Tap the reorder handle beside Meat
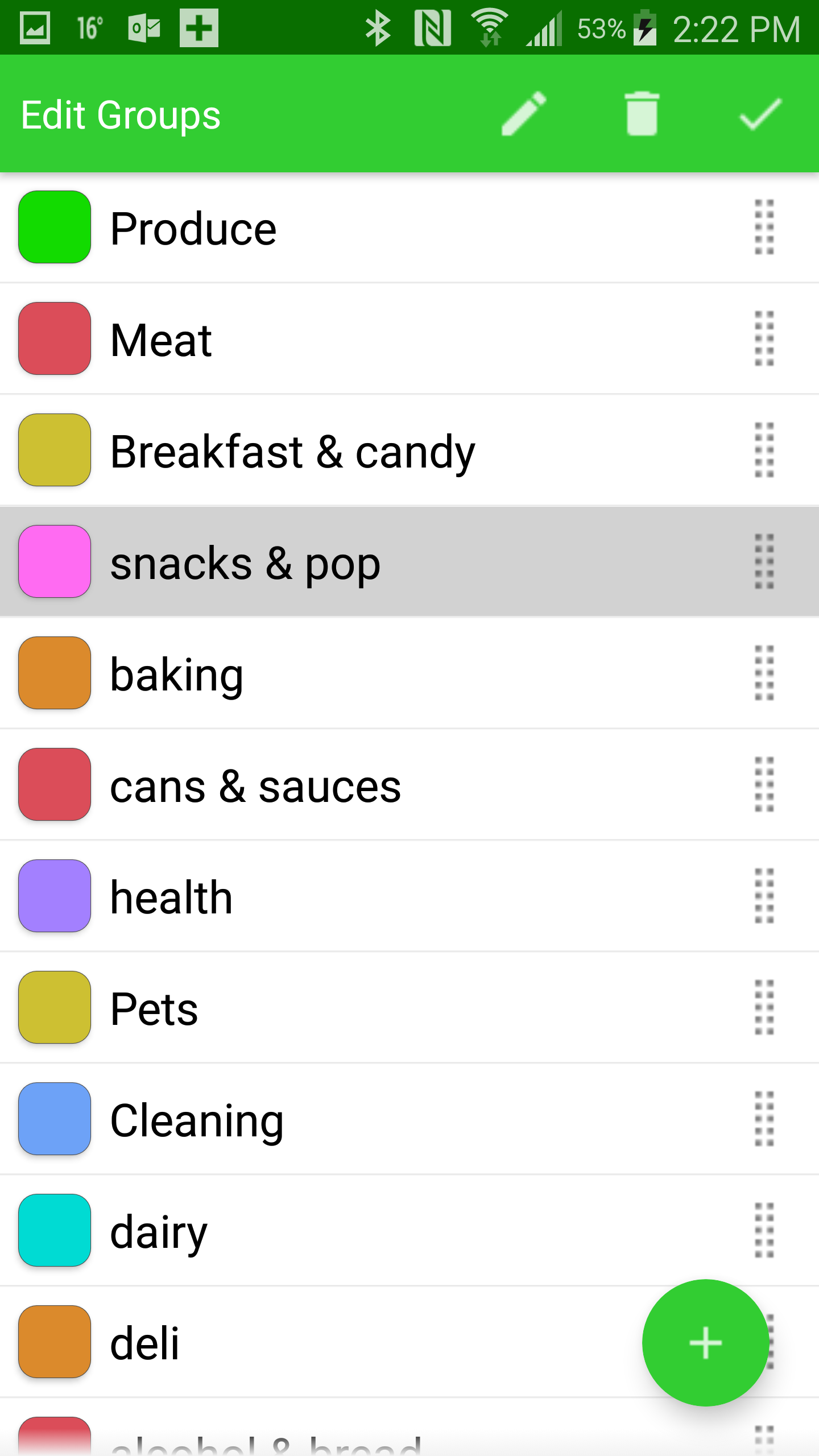This screenshot has width=819, height=1456. click(x=764, y=339)
